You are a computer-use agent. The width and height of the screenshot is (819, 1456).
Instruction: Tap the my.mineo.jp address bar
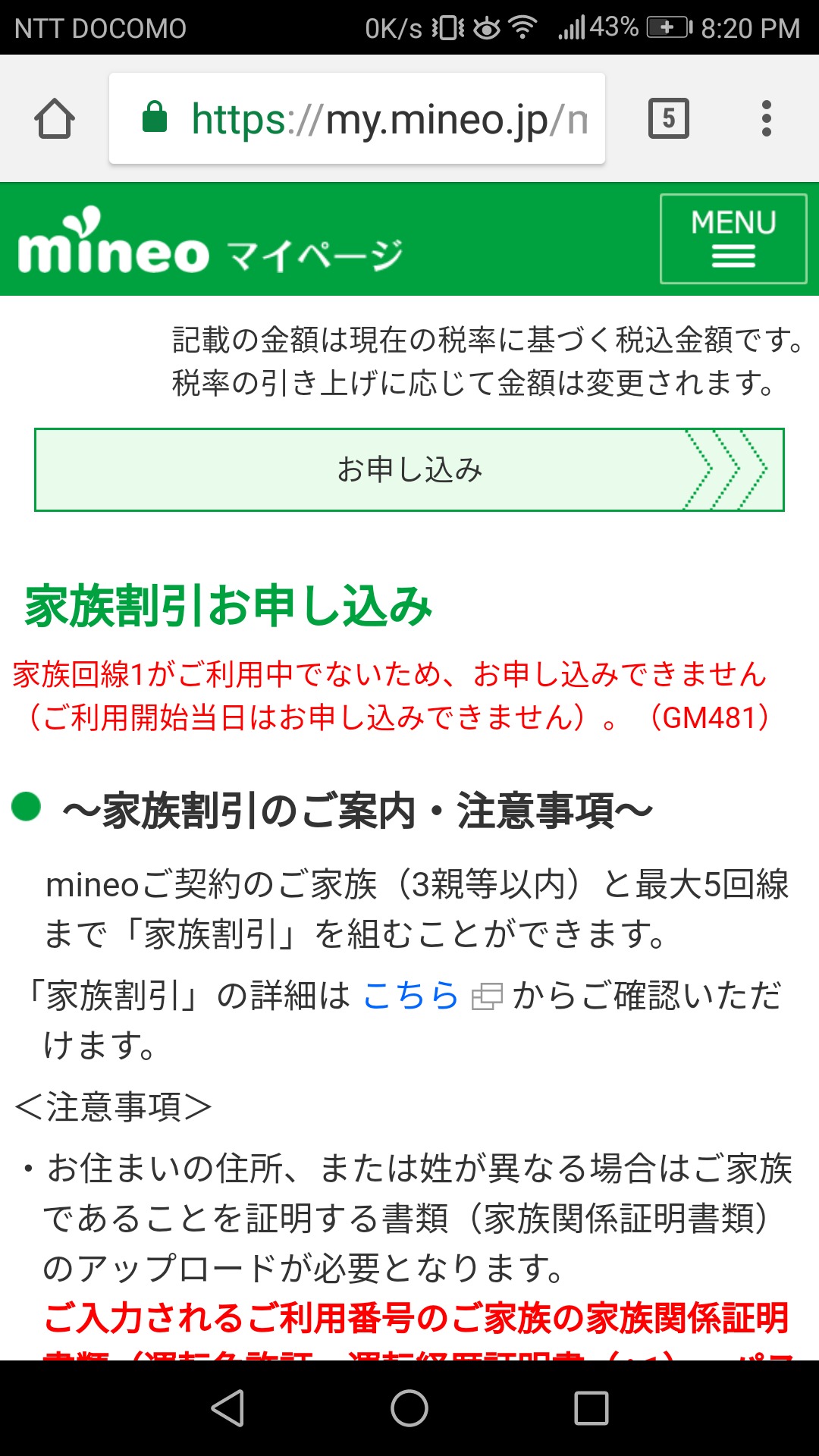click(357, 118)
